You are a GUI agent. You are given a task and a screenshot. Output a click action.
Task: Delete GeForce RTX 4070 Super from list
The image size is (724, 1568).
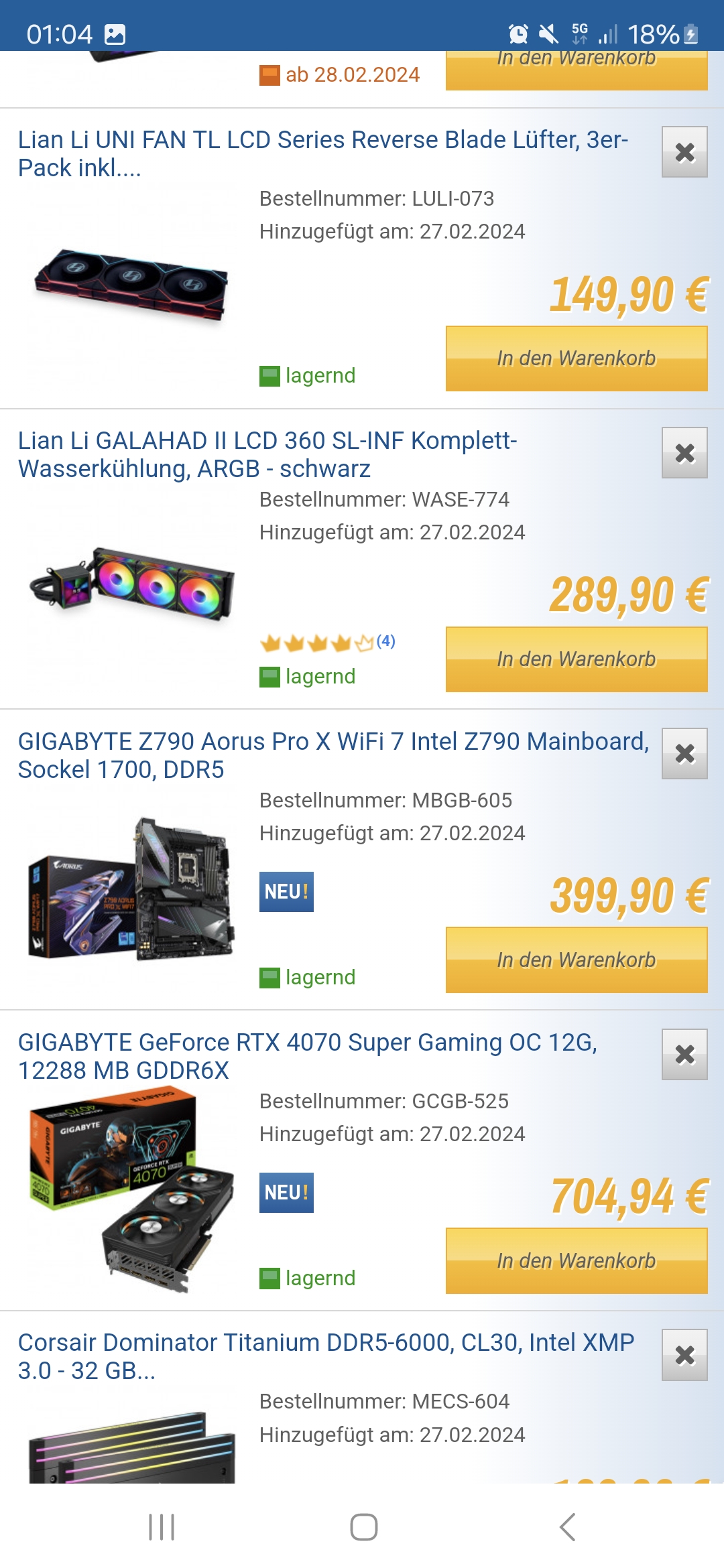684,1055
